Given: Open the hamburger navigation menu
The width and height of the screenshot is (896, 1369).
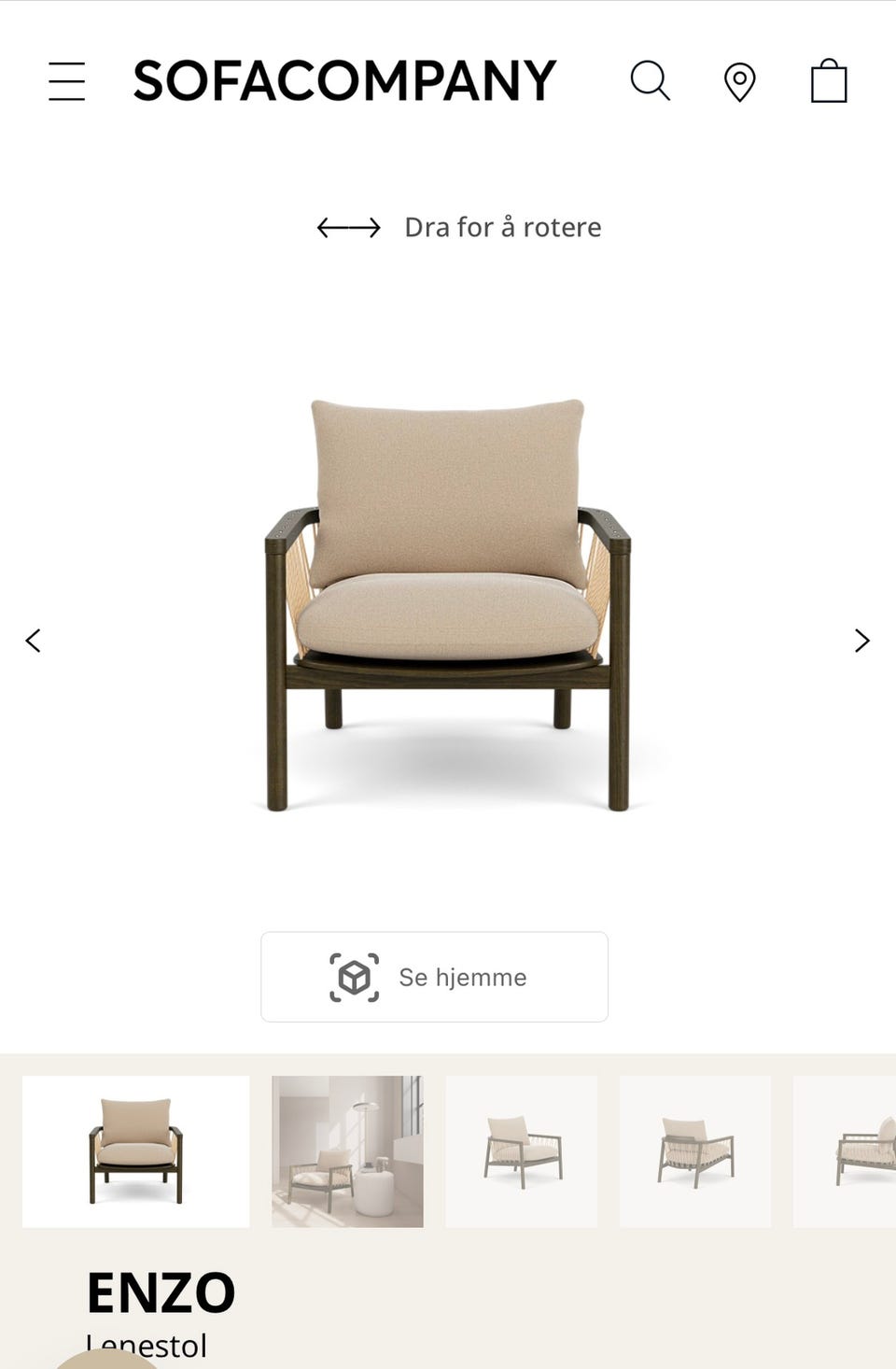Looking at the screenshot, I should 66,80.
